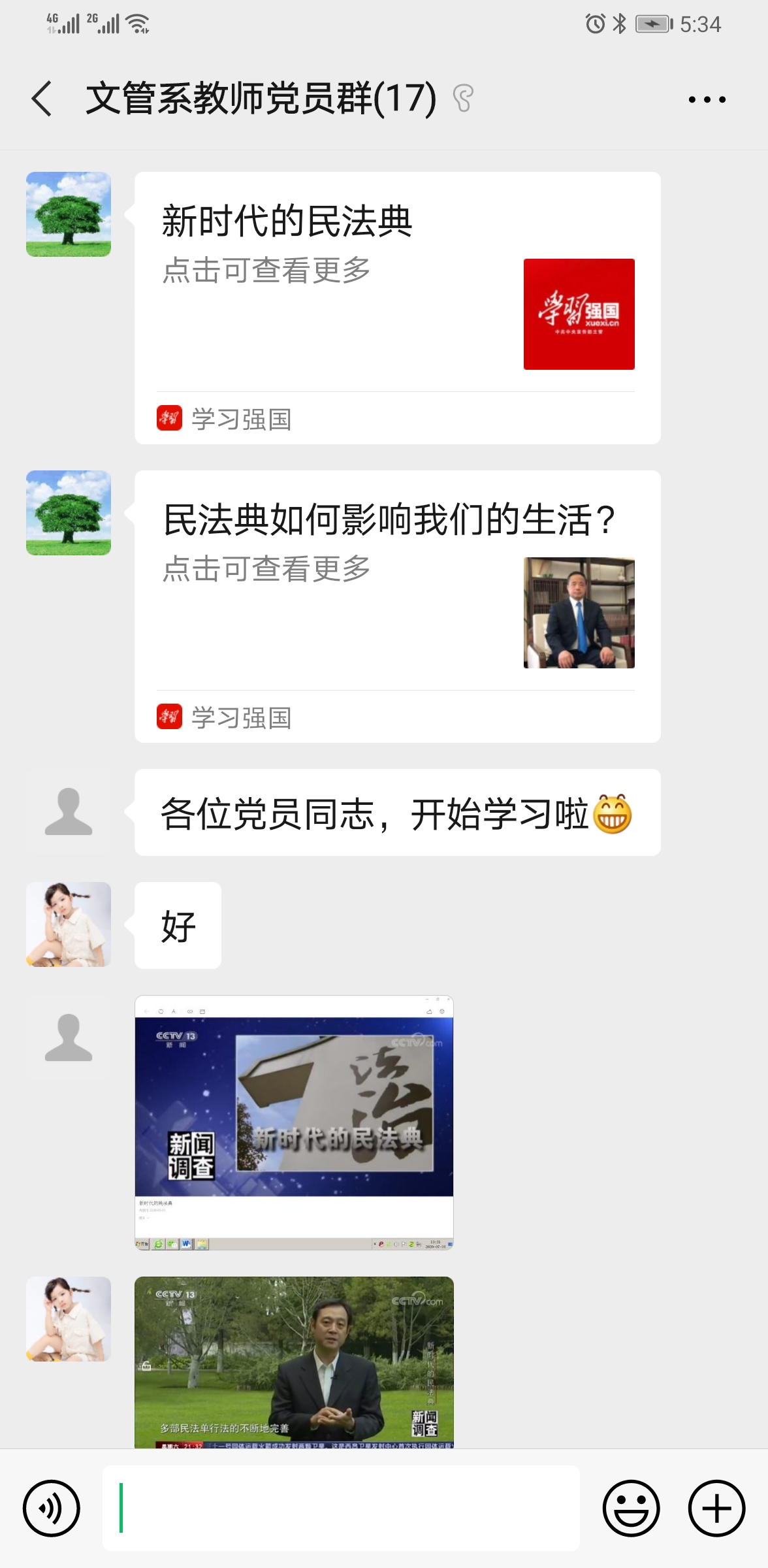Go back to the chat list

point(42,99)
